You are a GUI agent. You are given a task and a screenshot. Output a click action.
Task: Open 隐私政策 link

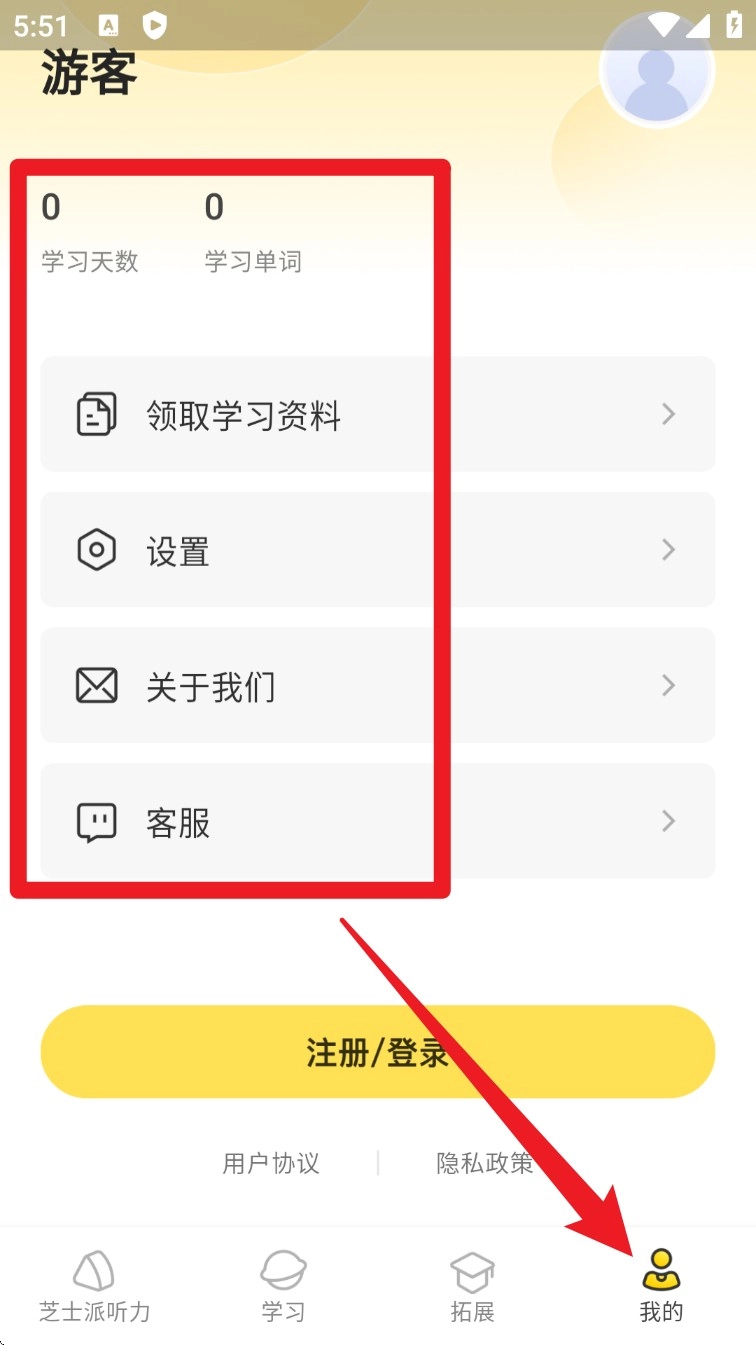coord(485,1163)
